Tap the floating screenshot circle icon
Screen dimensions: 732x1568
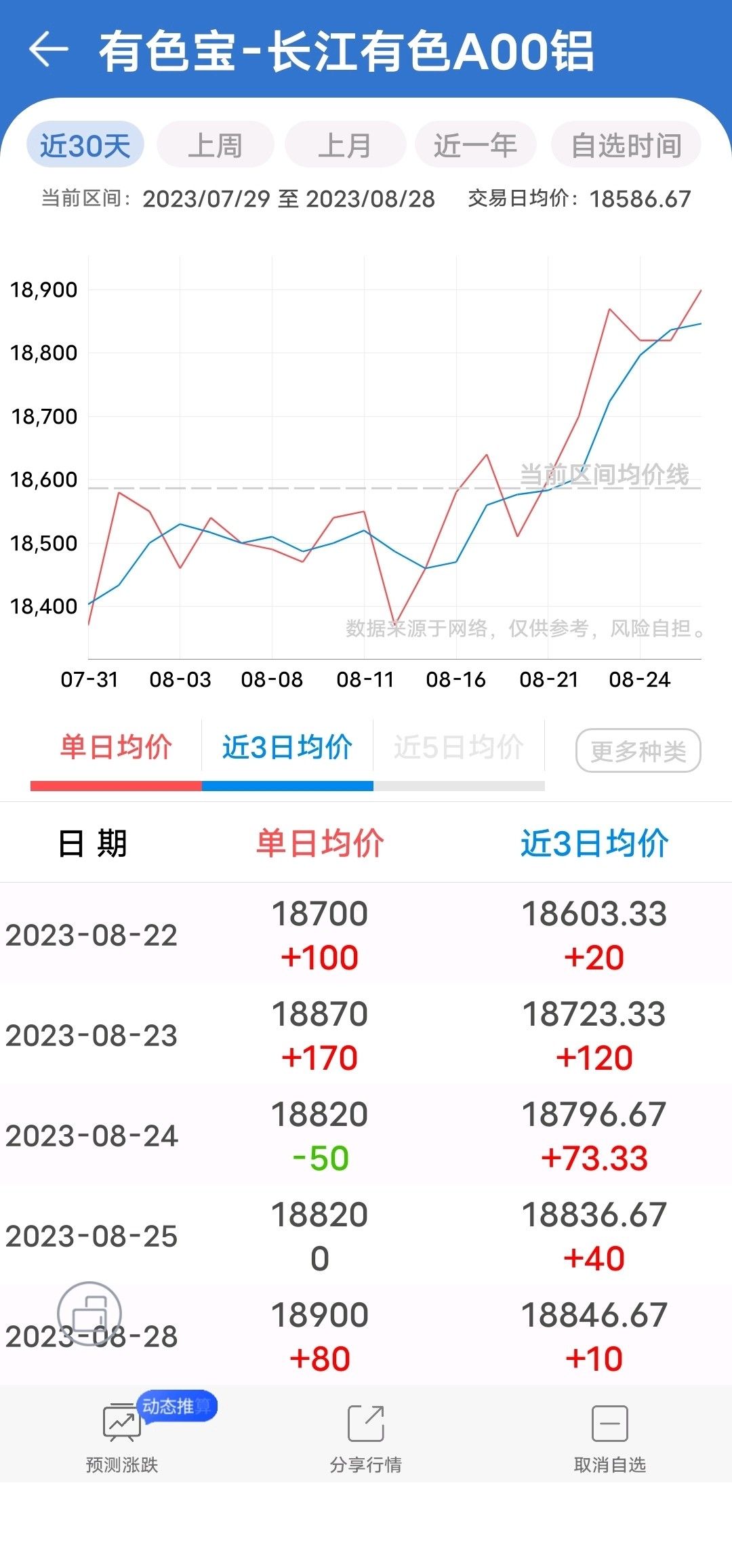click(89, 1314)
